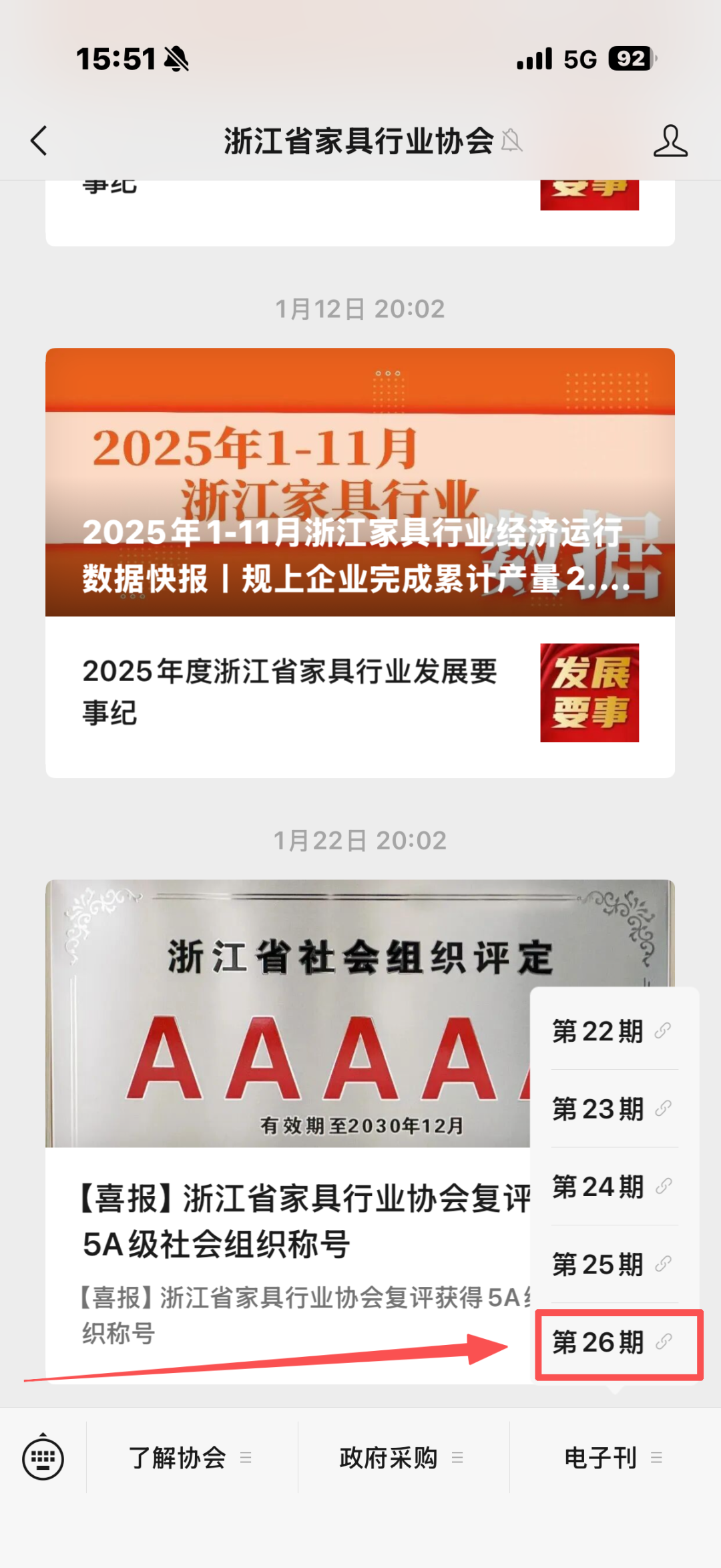Open the 2025年1-11月 economic data article
Screen dimensions: 721x1568
coord(360,481)
